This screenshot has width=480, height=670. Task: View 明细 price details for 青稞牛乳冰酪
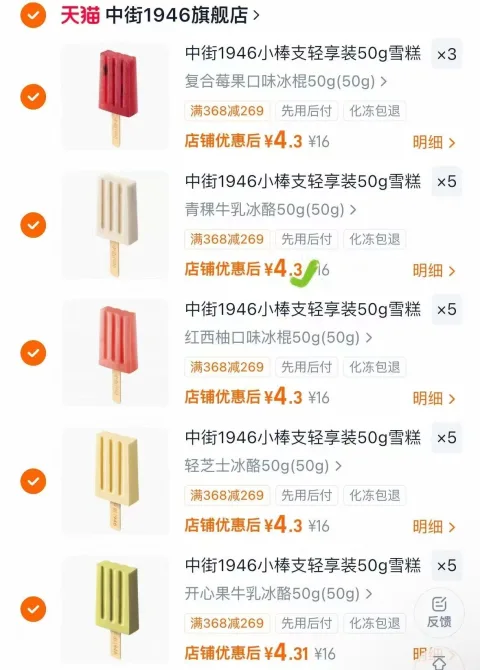click(434, 270)
